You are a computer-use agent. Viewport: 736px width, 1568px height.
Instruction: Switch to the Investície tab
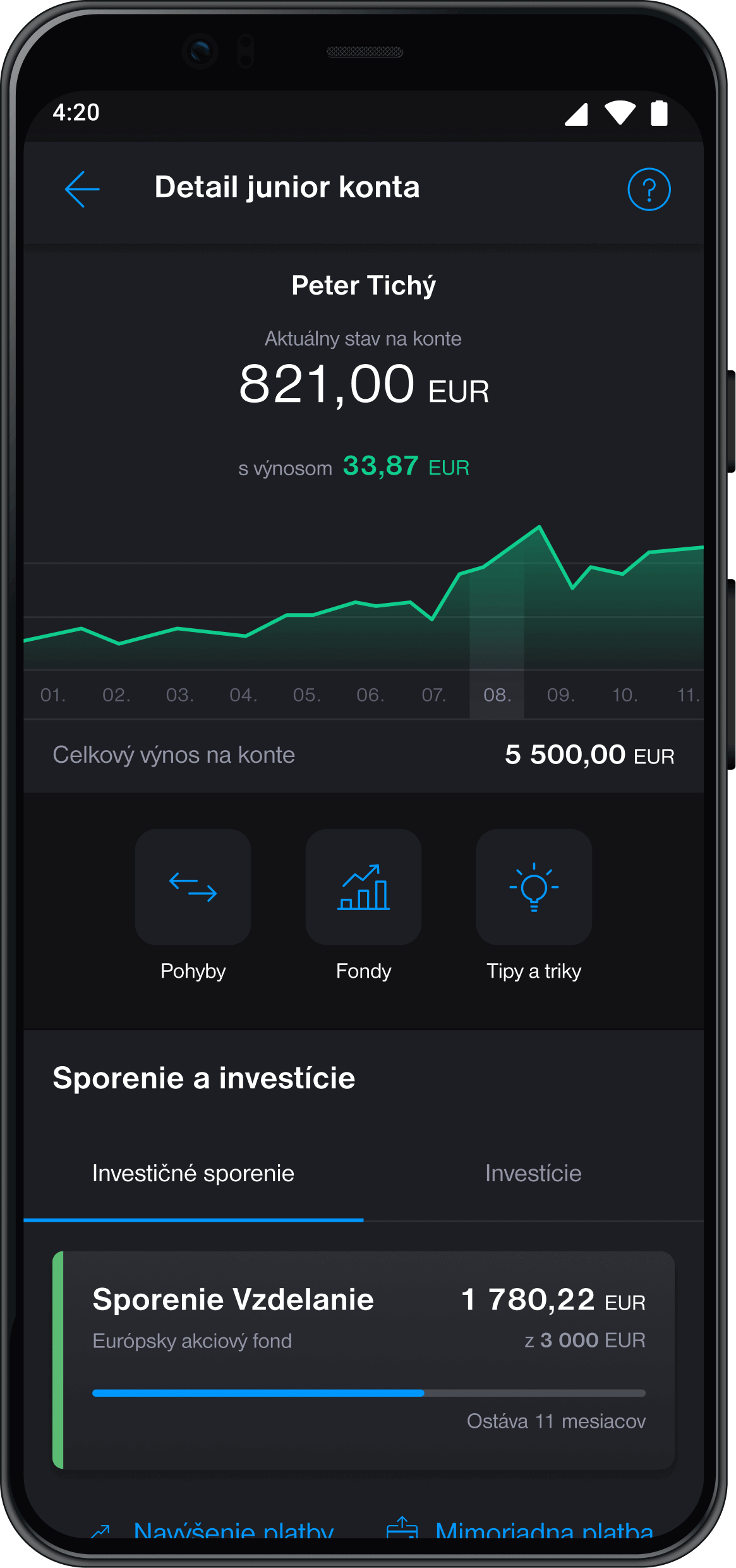533,1174
